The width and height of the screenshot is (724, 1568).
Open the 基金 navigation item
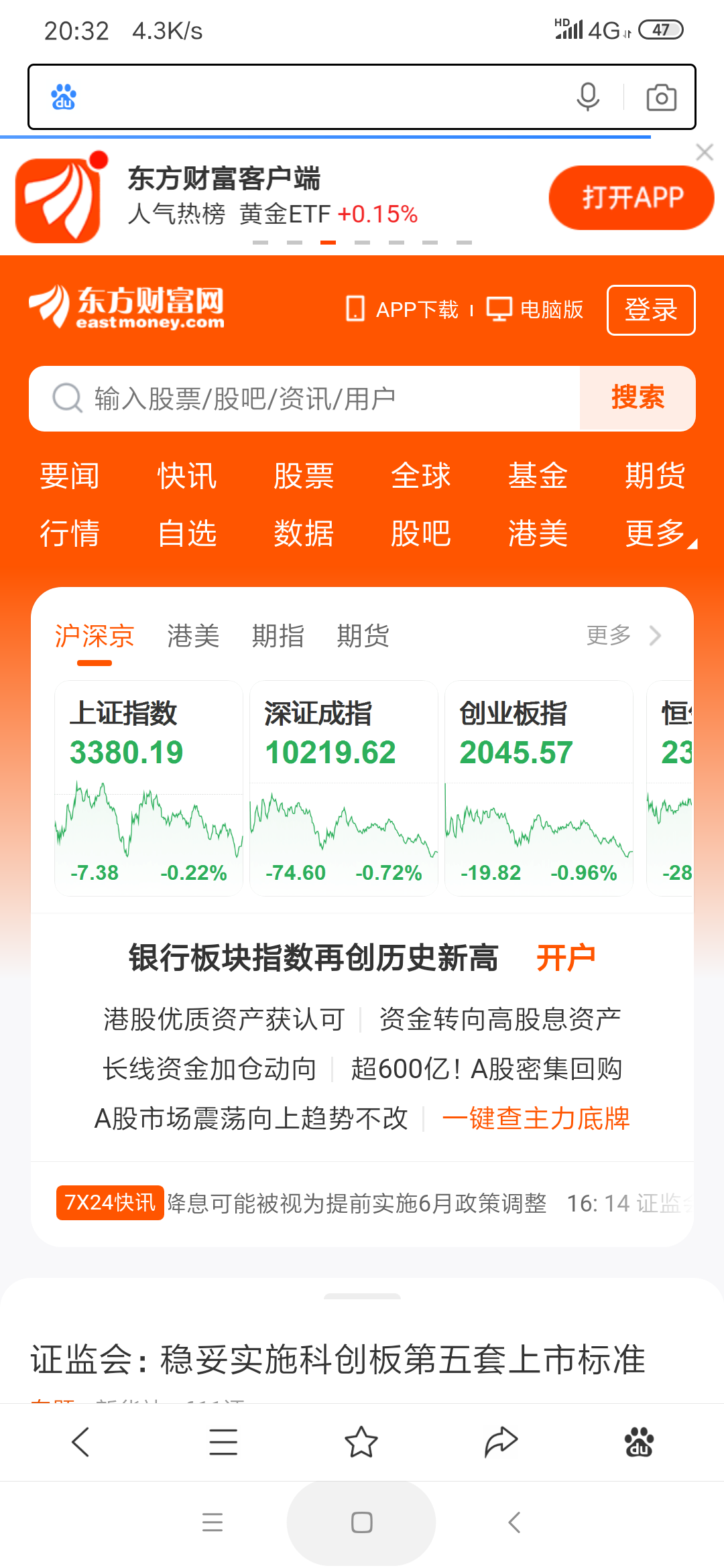click(538, 476)
